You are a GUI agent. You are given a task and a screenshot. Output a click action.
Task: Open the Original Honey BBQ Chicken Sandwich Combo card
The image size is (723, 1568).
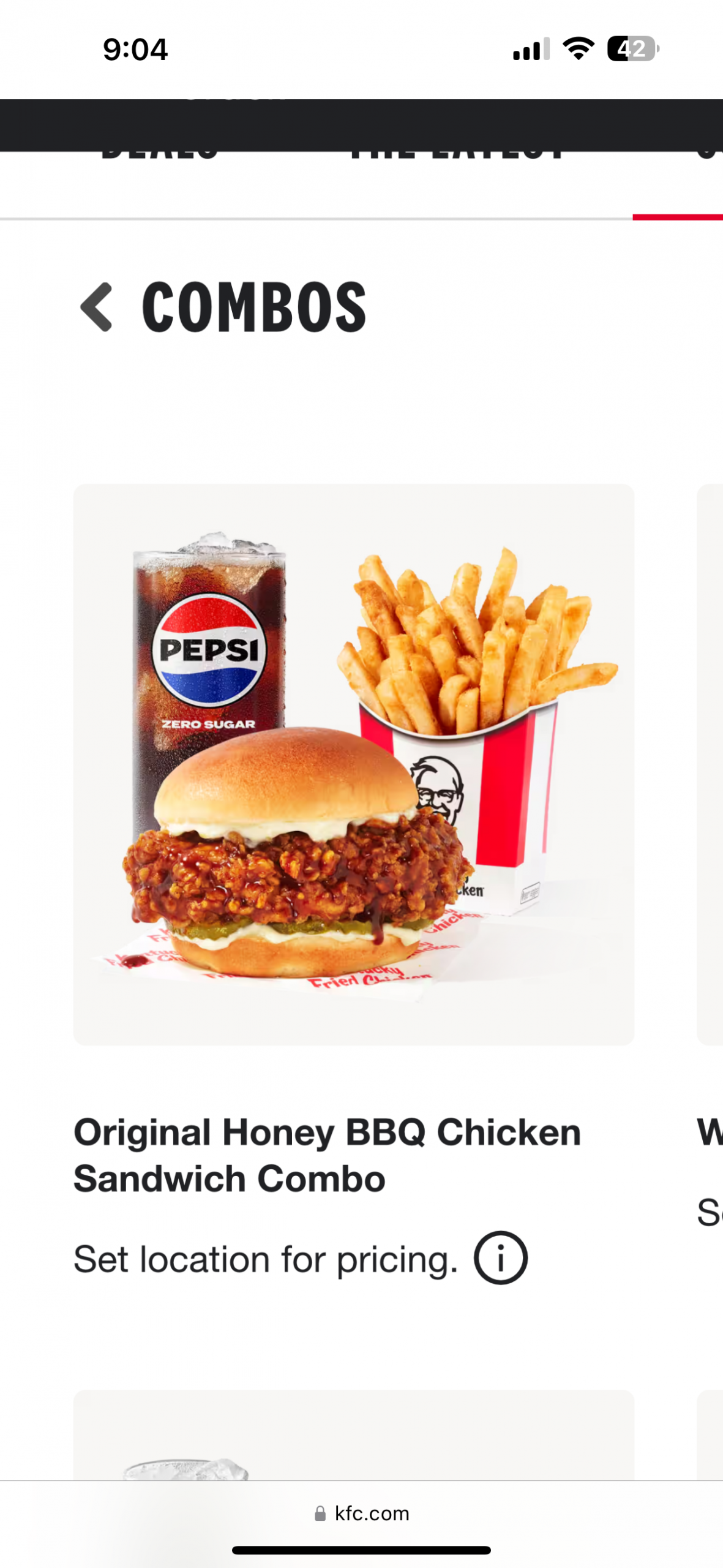353,764
